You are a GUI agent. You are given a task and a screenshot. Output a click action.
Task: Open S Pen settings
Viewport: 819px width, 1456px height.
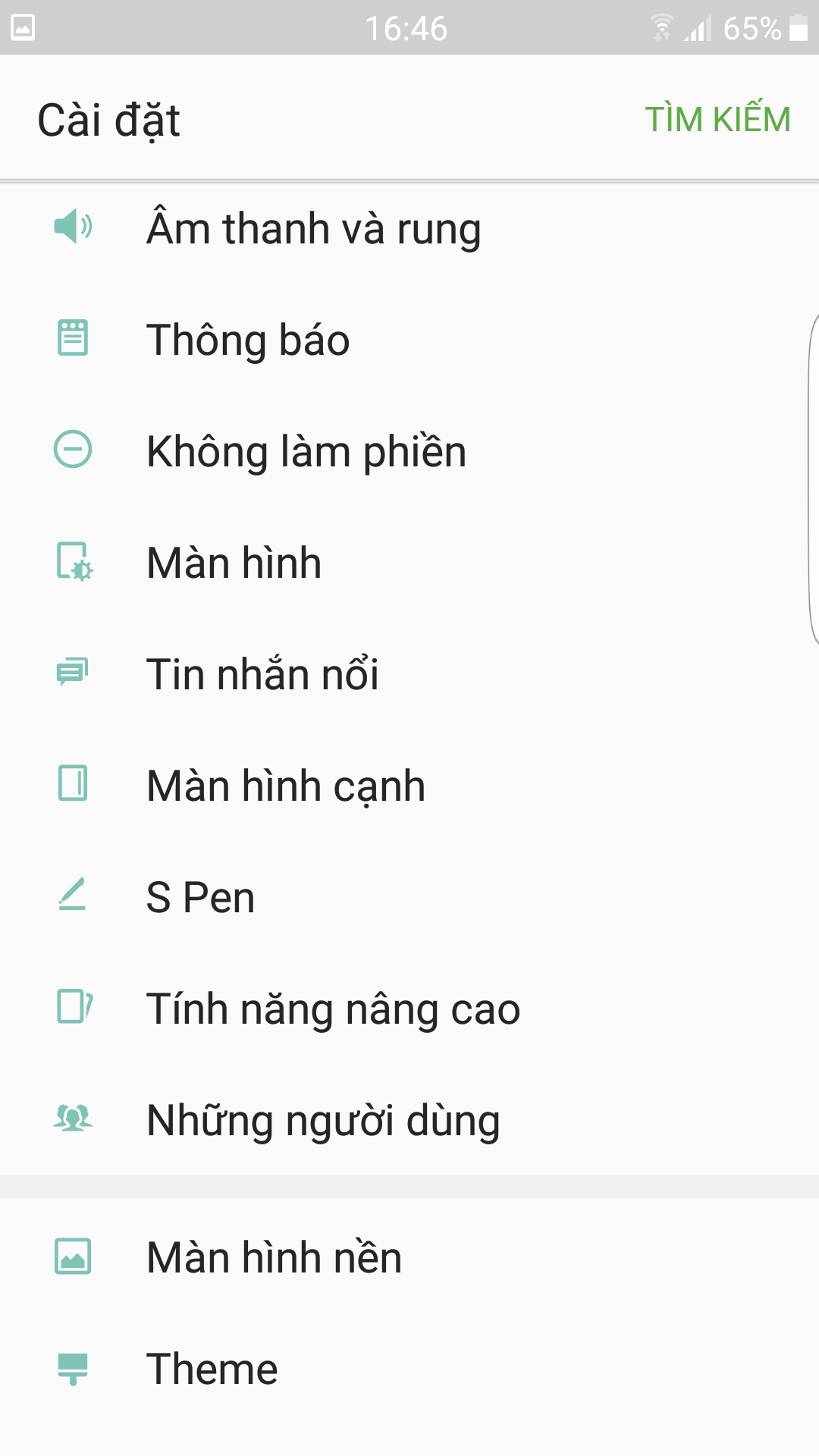[409, 896]
